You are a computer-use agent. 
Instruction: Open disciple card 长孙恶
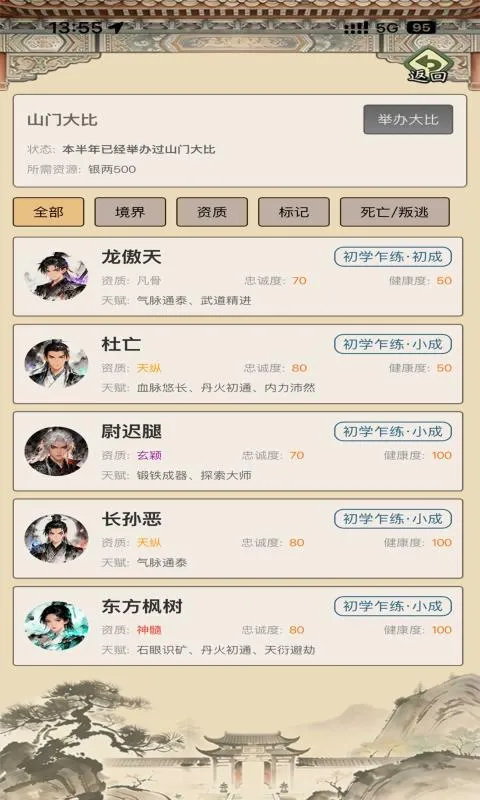238,538
